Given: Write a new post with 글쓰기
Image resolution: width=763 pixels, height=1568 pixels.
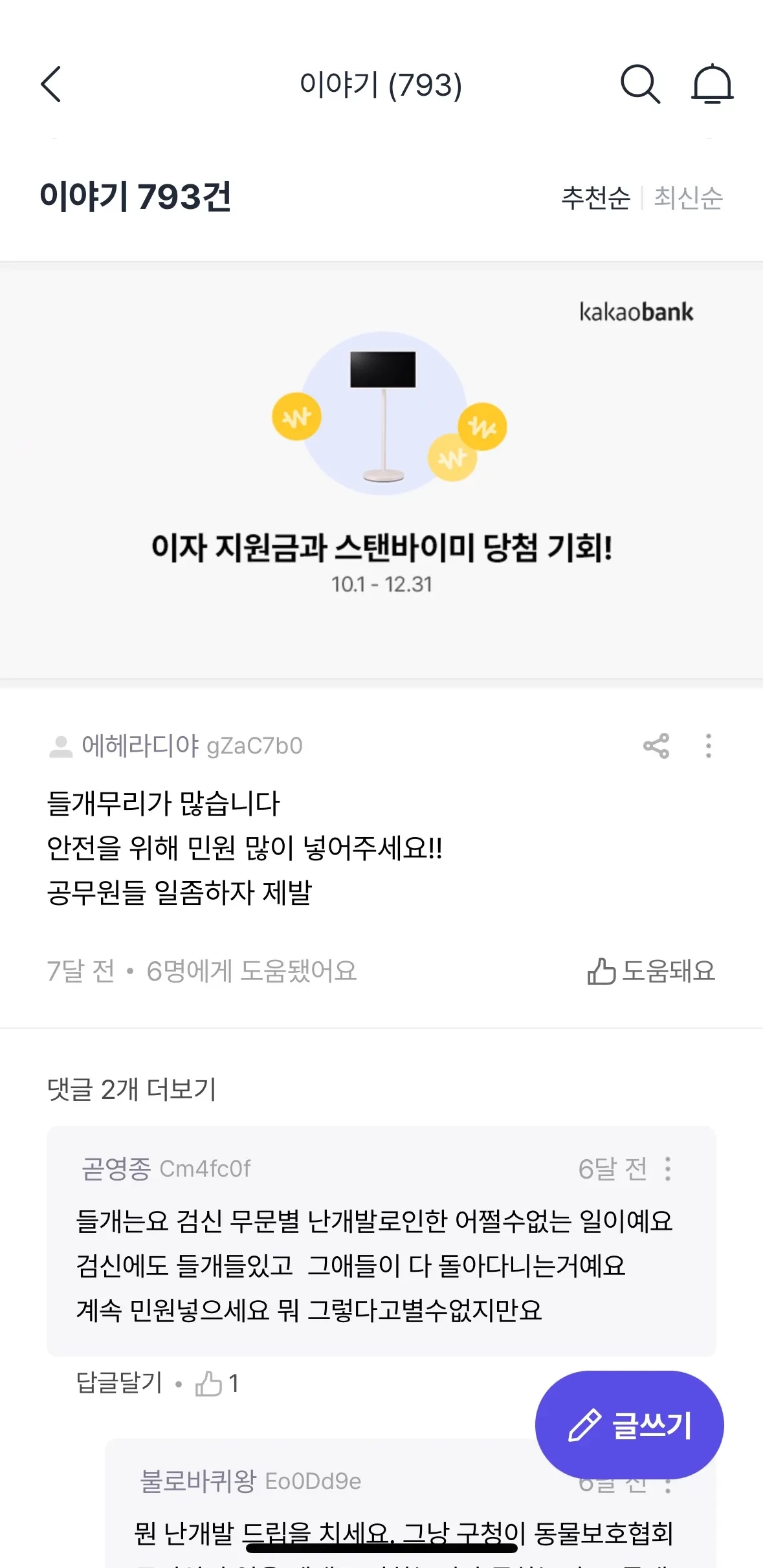Looking at the screenshot, I should 629,1425.
